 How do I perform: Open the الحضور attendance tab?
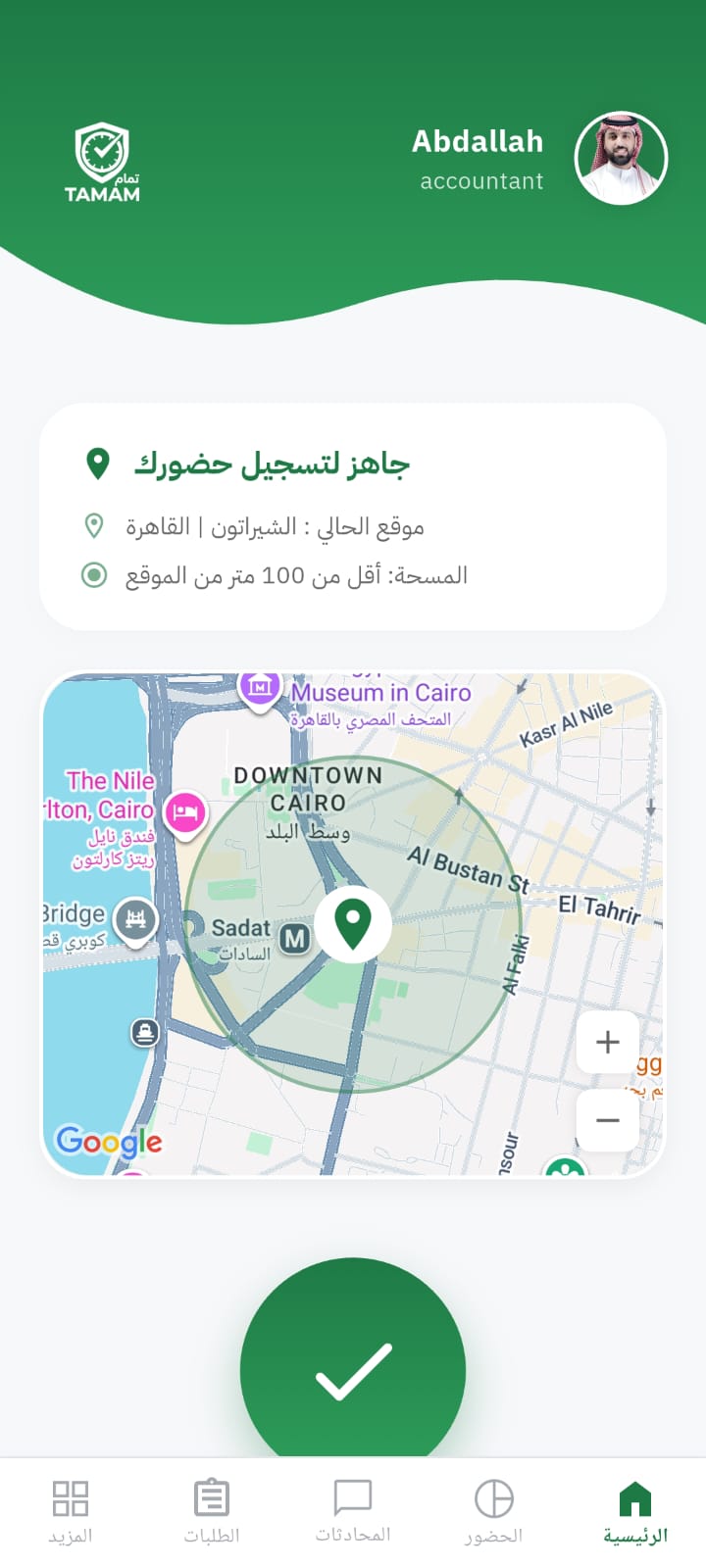coord(494,1512)
